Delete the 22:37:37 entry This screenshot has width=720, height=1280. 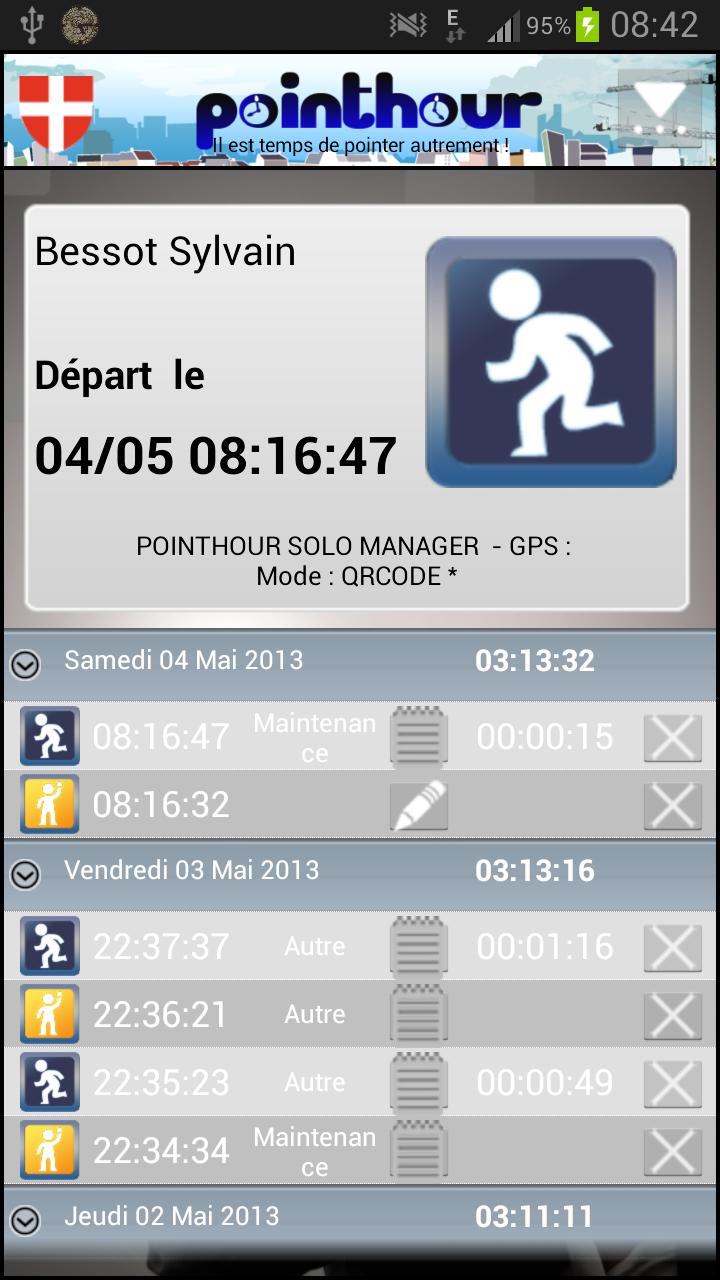pos(672,947)
